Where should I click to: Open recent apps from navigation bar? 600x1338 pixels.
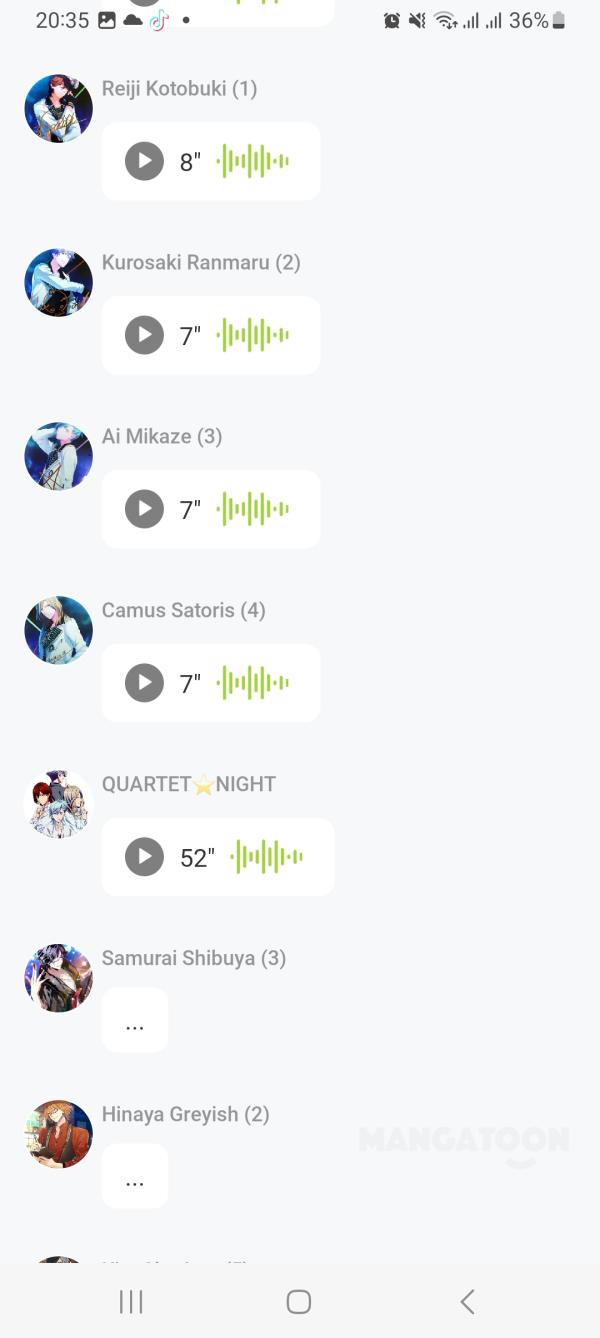pyautogui.click(x=131, y=1301)
